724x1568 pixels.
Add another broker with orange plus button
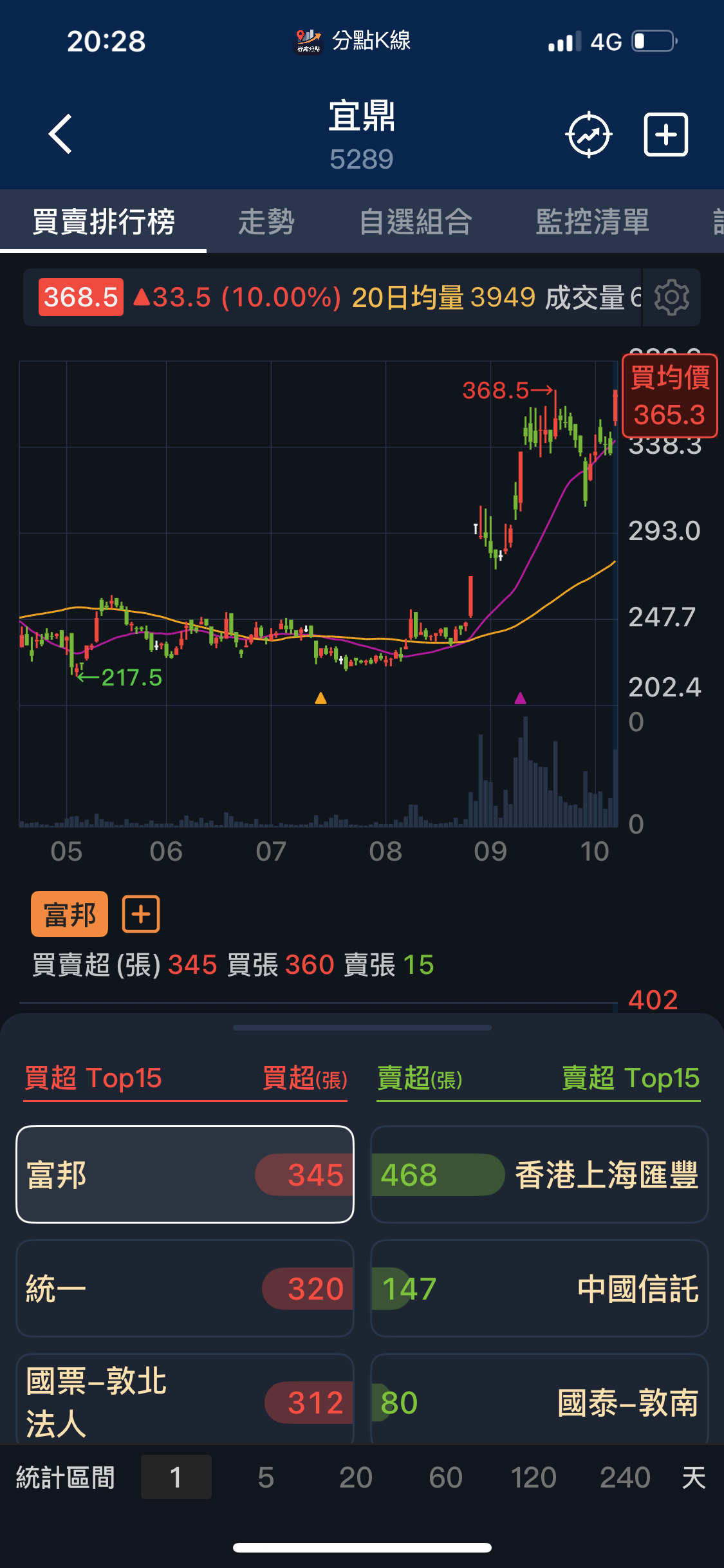pyautogui.click(x=141, y=914)
